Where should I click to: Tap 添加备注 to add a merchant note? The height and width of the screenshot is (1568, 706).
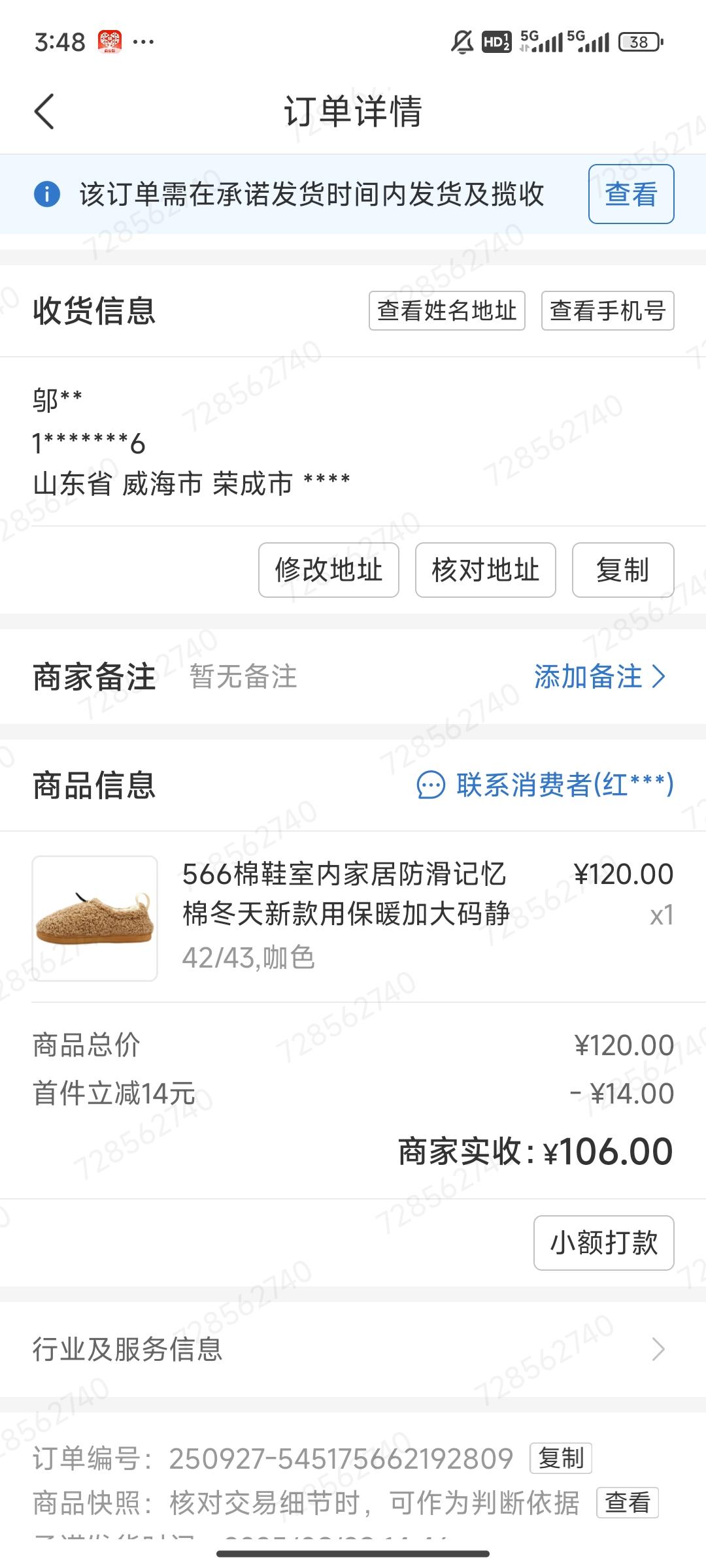(x=599, y=676)
